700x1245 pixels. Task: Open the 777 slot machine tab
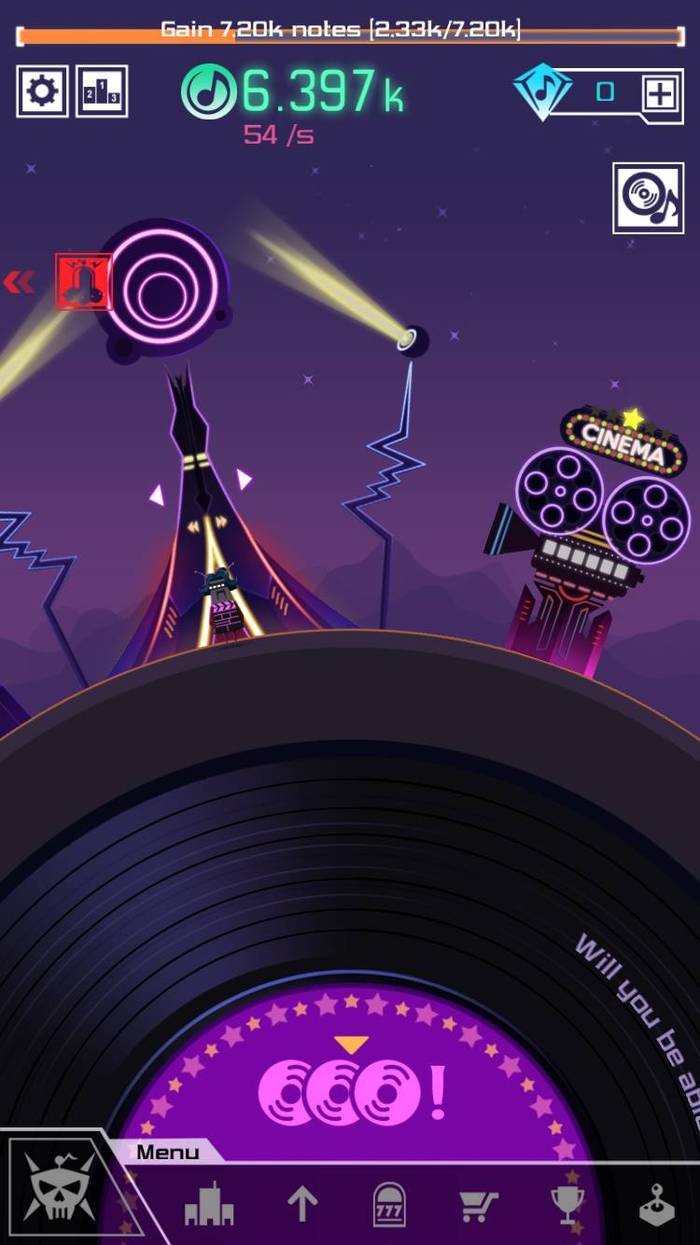[x=389, y=1206]
